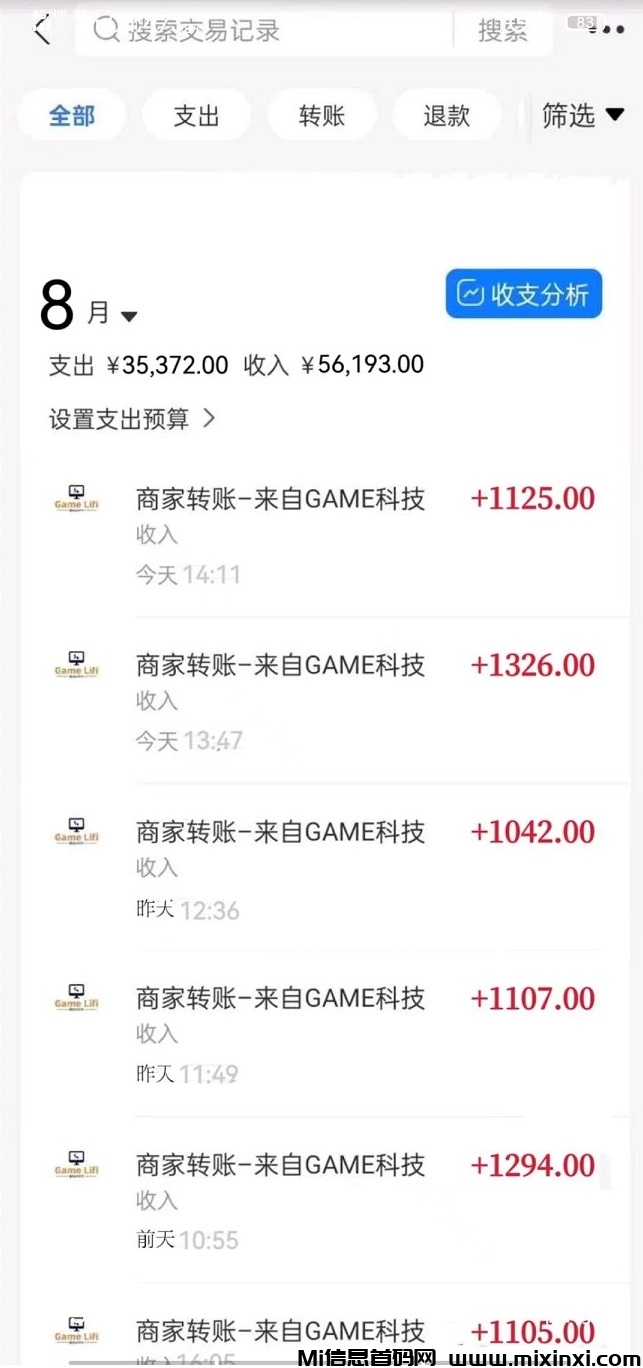Screen dimensions: 643x1368
Task: Open 设置支出预算
Action: pyautogui.click(x=132, y=419)
